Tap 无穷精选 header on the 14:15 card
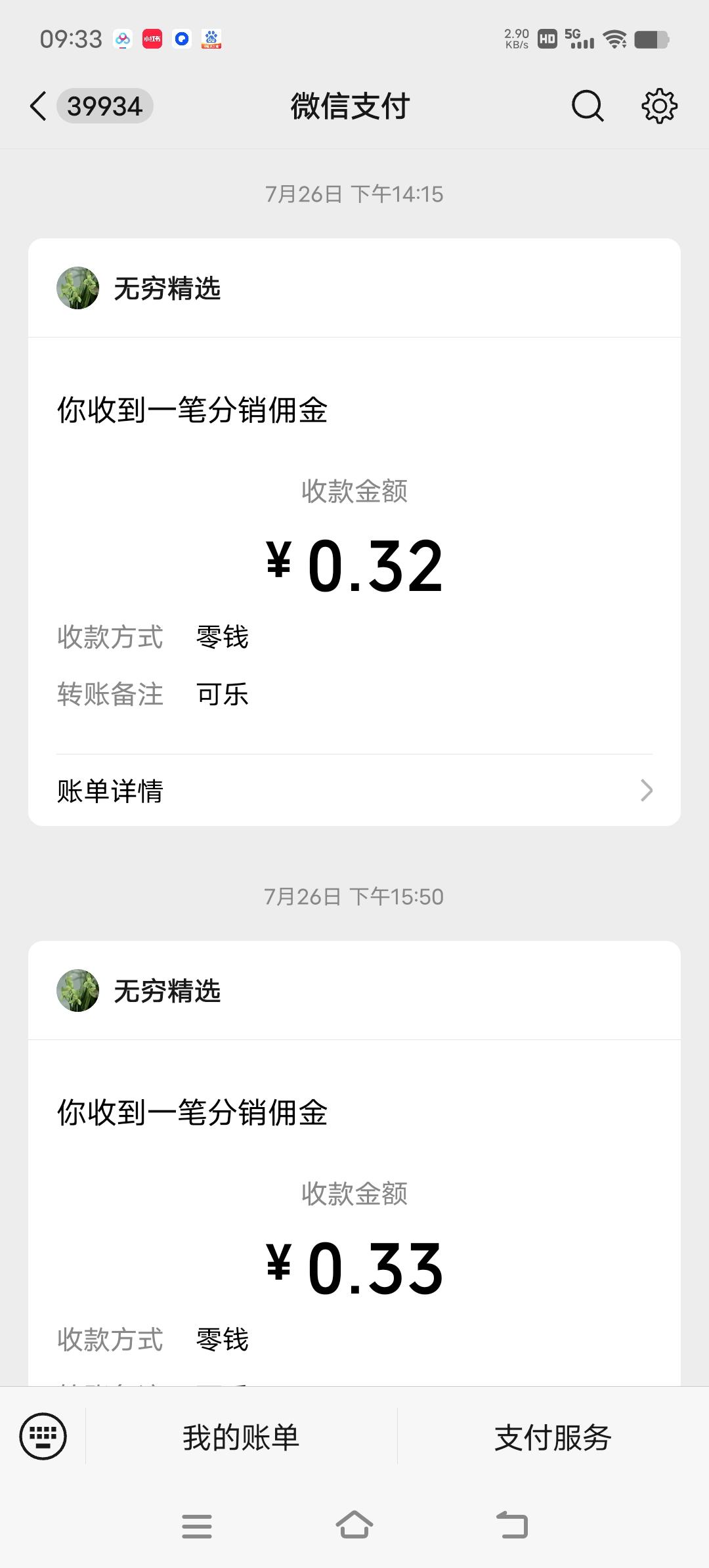 pyautogui.click(x=354, y=288)
